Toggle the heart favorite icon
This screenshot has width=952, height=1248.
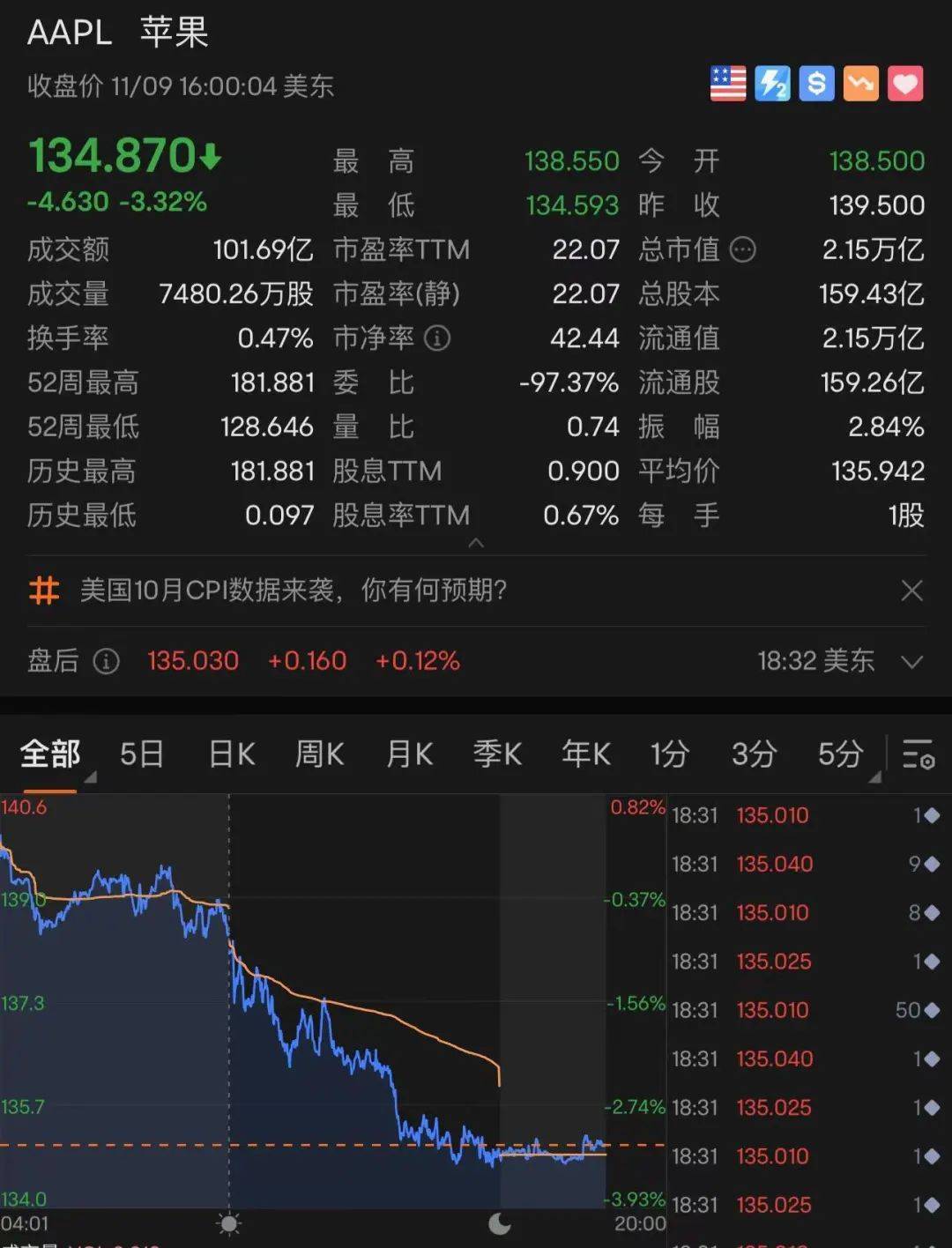click(x=904, y=84)
